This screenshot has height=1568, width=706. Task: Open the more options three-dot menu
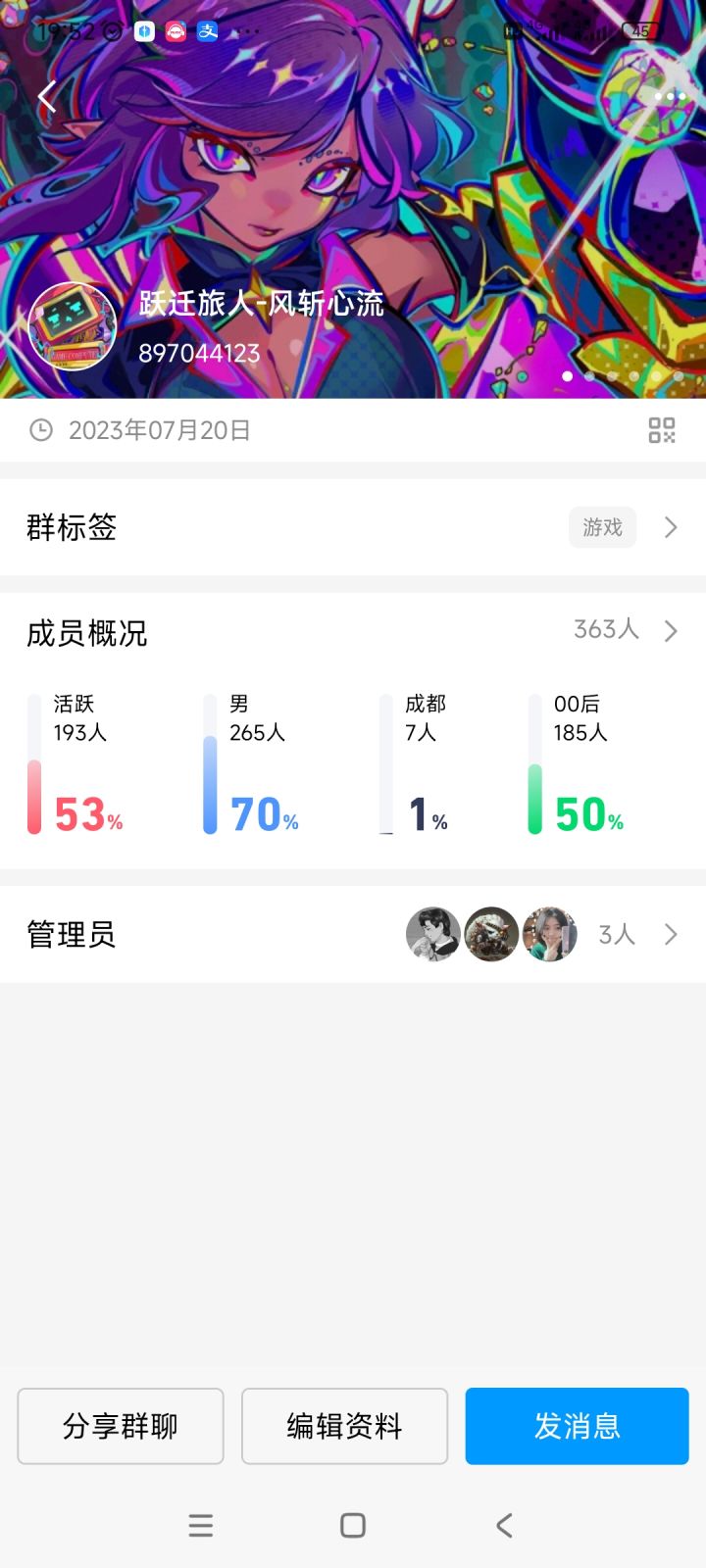(668, 96)
